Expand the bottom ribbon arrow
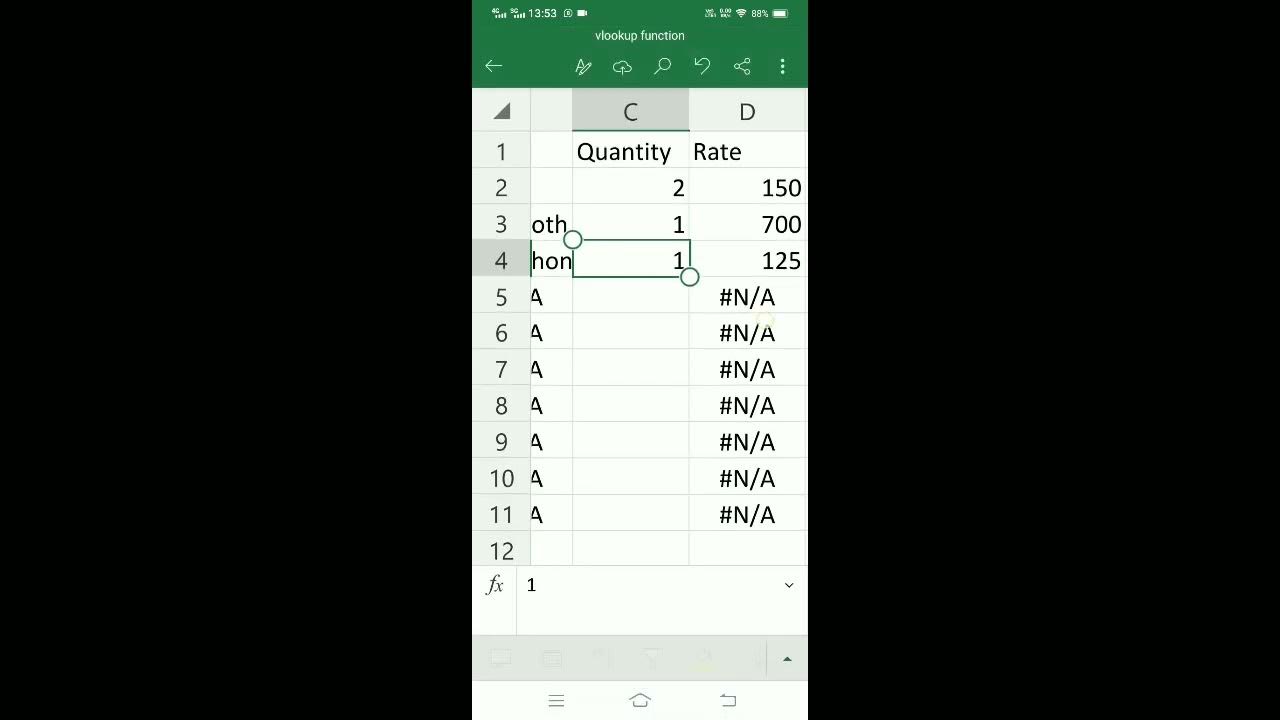 pos(787,659)
